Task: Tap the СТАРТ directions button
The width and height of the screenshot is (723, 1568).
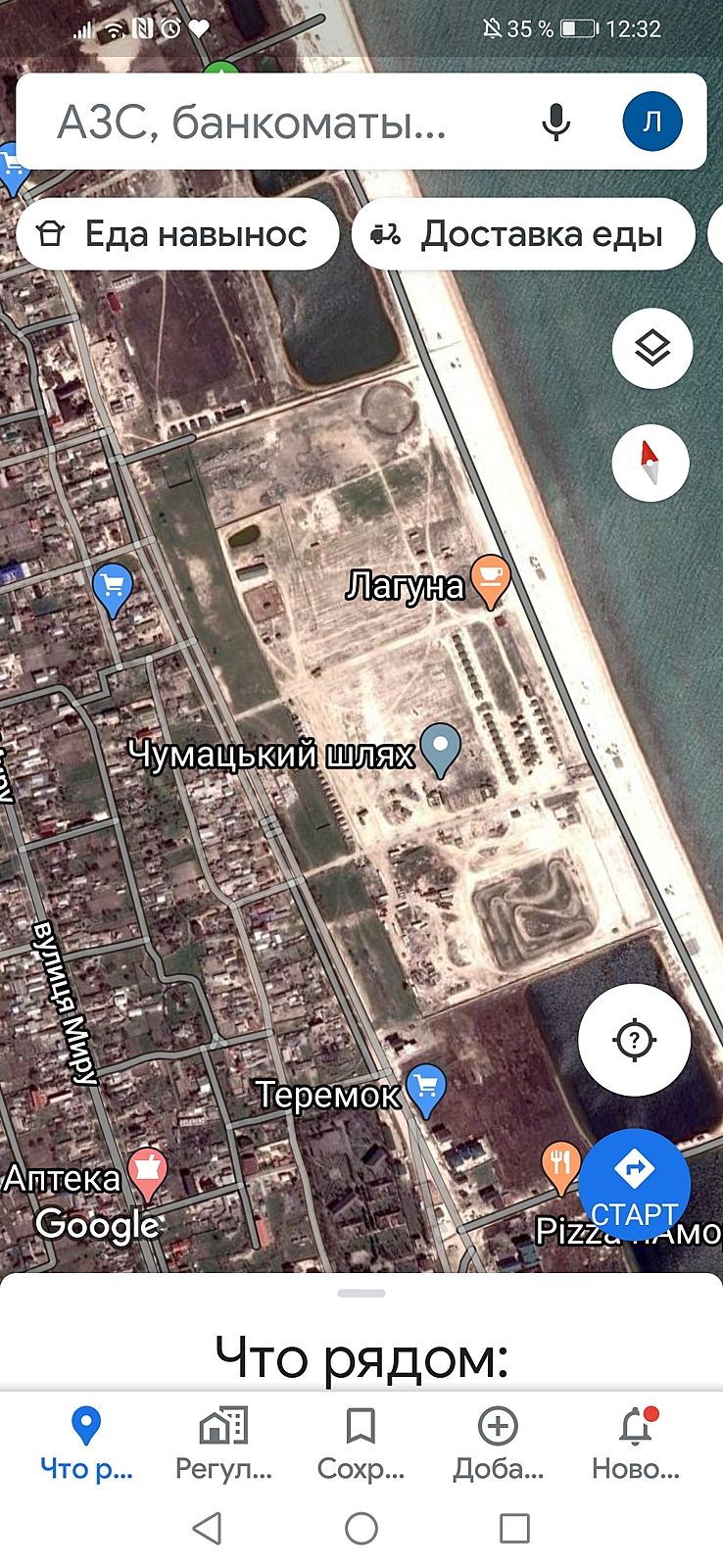Action: pyautogui.click(x=634, y=1185)
